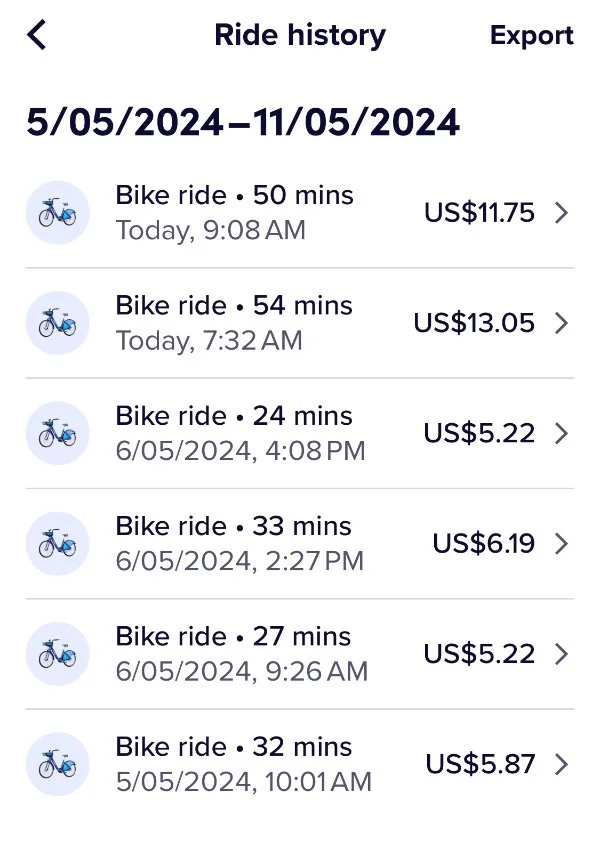Select the 33 mins ride costing US$6.19
This screenshot has width=600, height=849.
(x=300, y=544)
